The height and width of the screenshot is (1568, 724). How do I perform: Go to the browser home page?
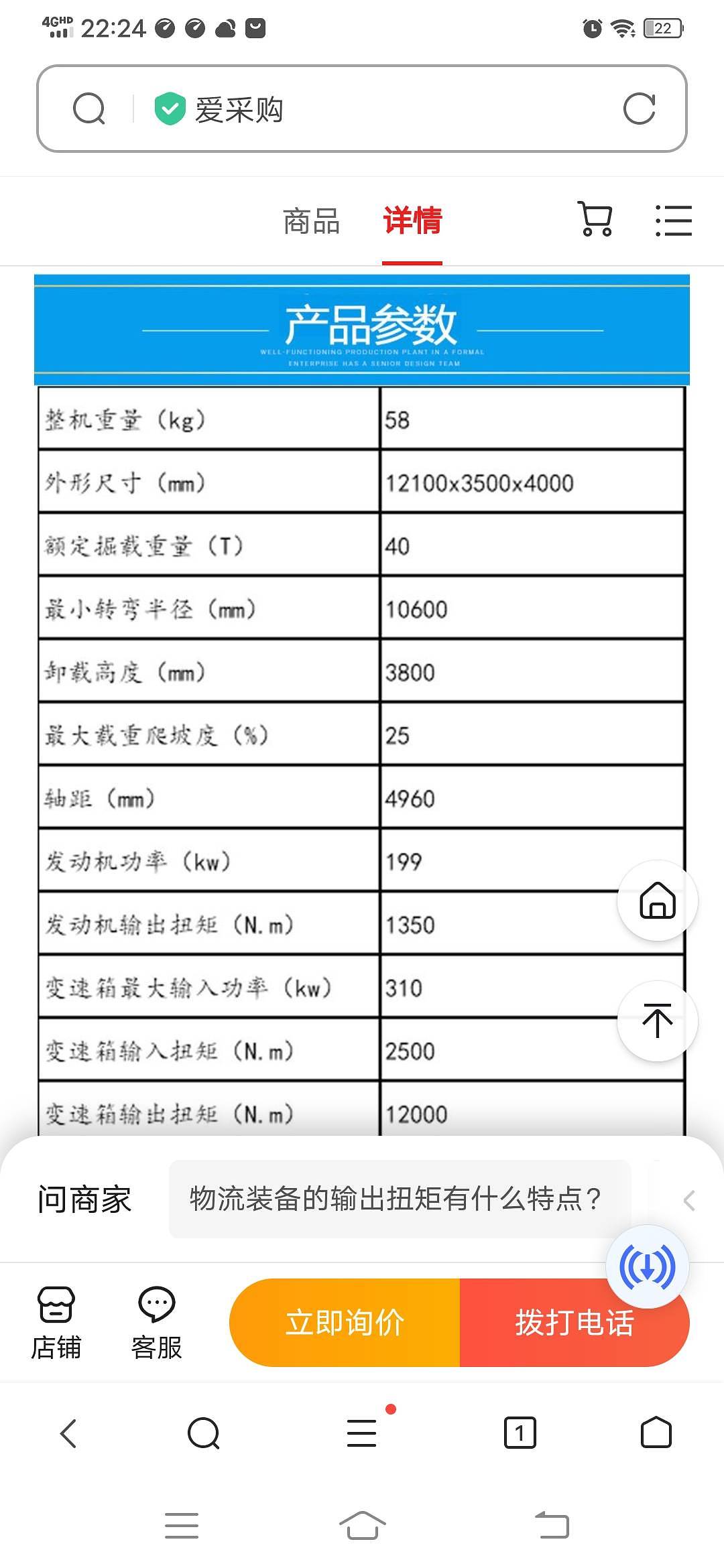click(x=656, y=1433)
